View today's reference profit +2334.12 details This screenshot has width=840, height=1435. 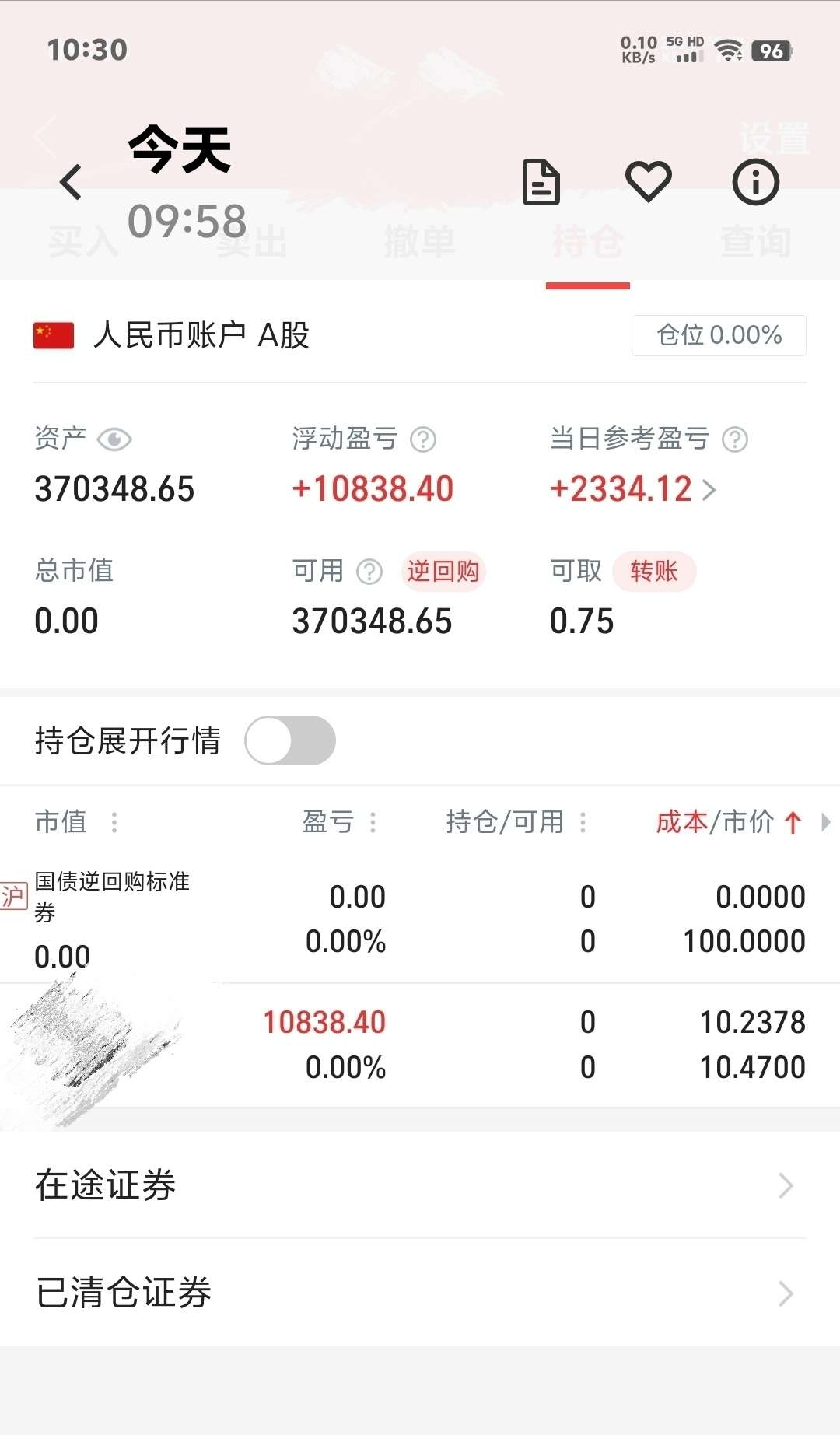(x=632, y=489)
